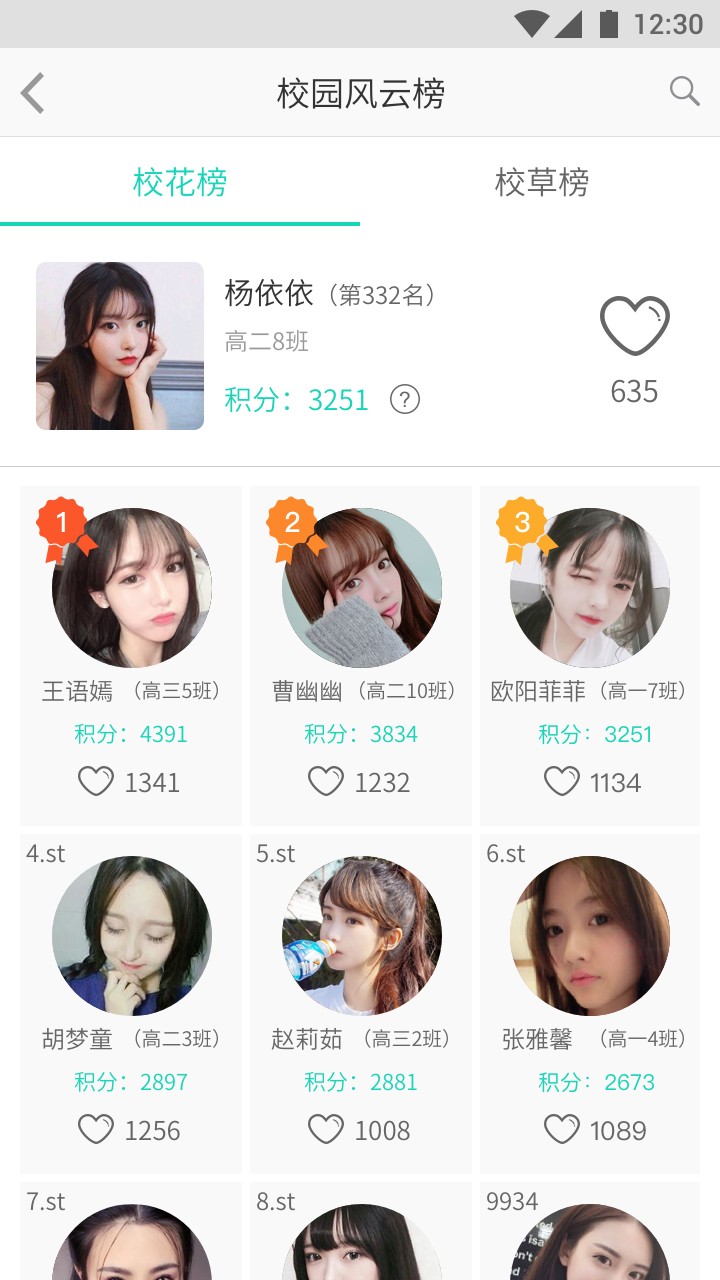Switch to the 校草榜 tab
Viewport: 720px width, 1280px height.
541,182
